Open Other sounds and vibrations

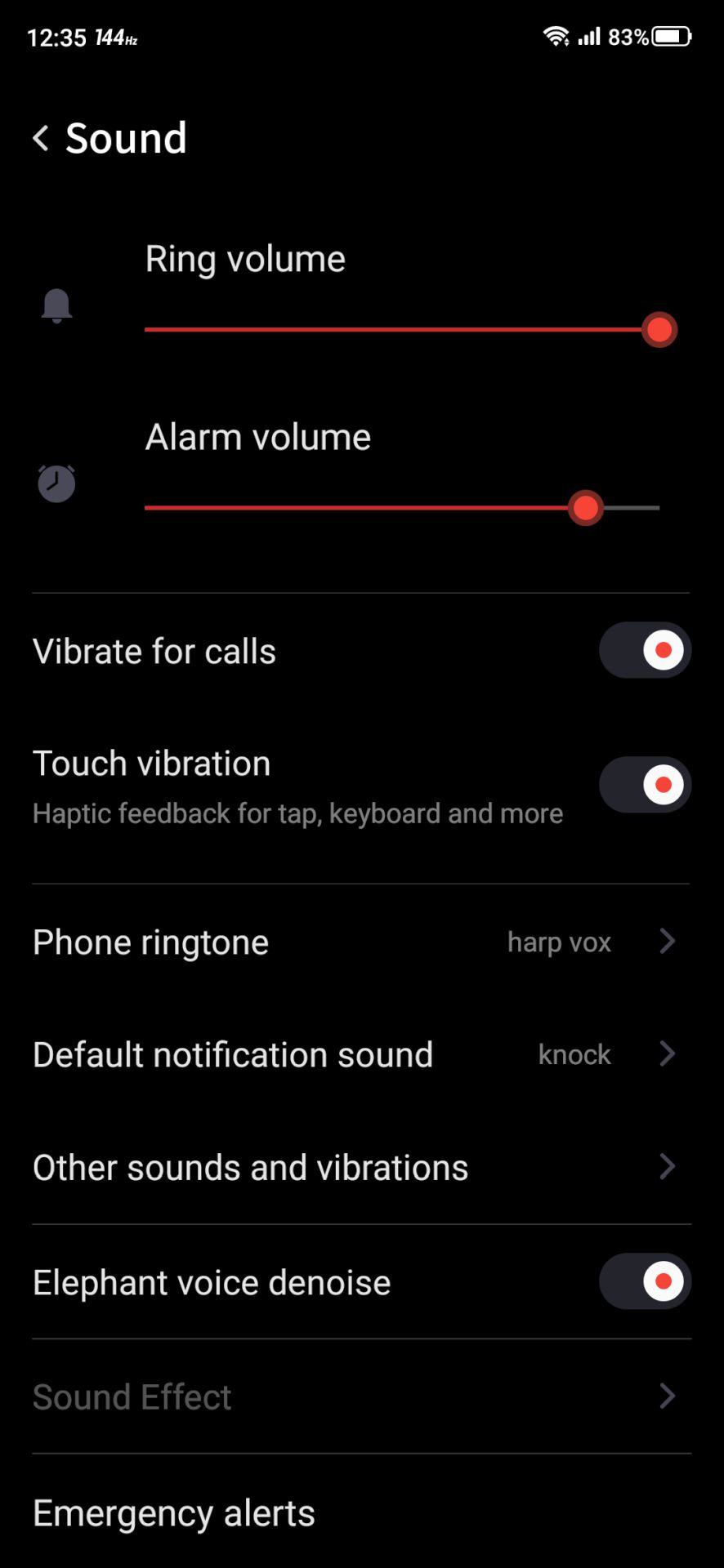362,1167
